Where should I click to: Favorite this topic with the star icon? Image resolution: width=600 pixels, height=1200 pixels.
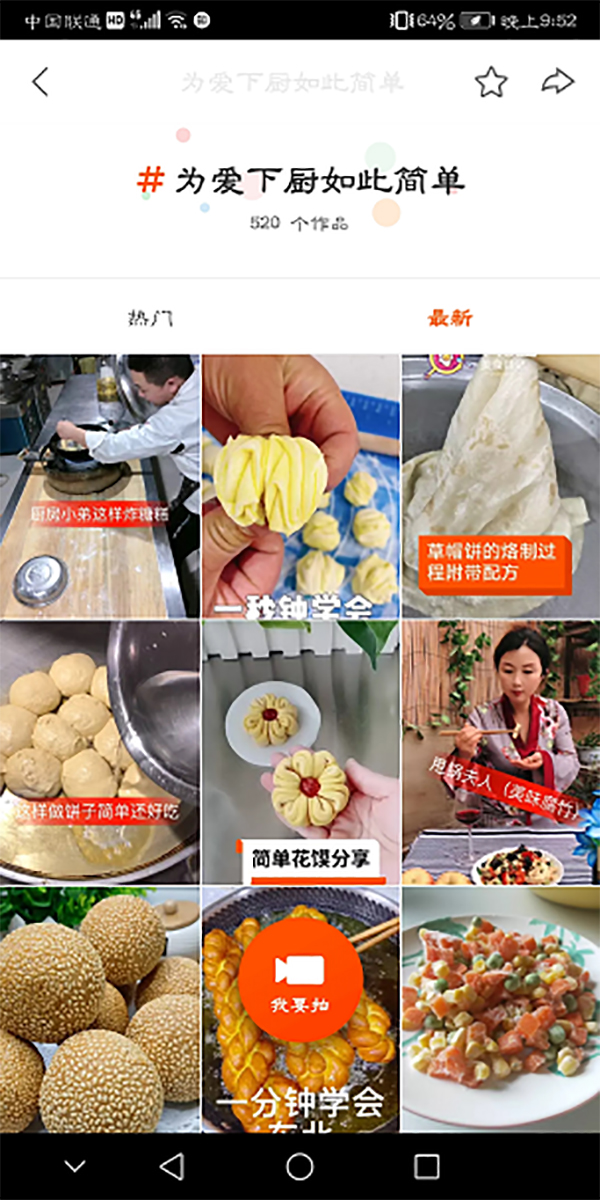pyautogui.click(x=491, y=82)
